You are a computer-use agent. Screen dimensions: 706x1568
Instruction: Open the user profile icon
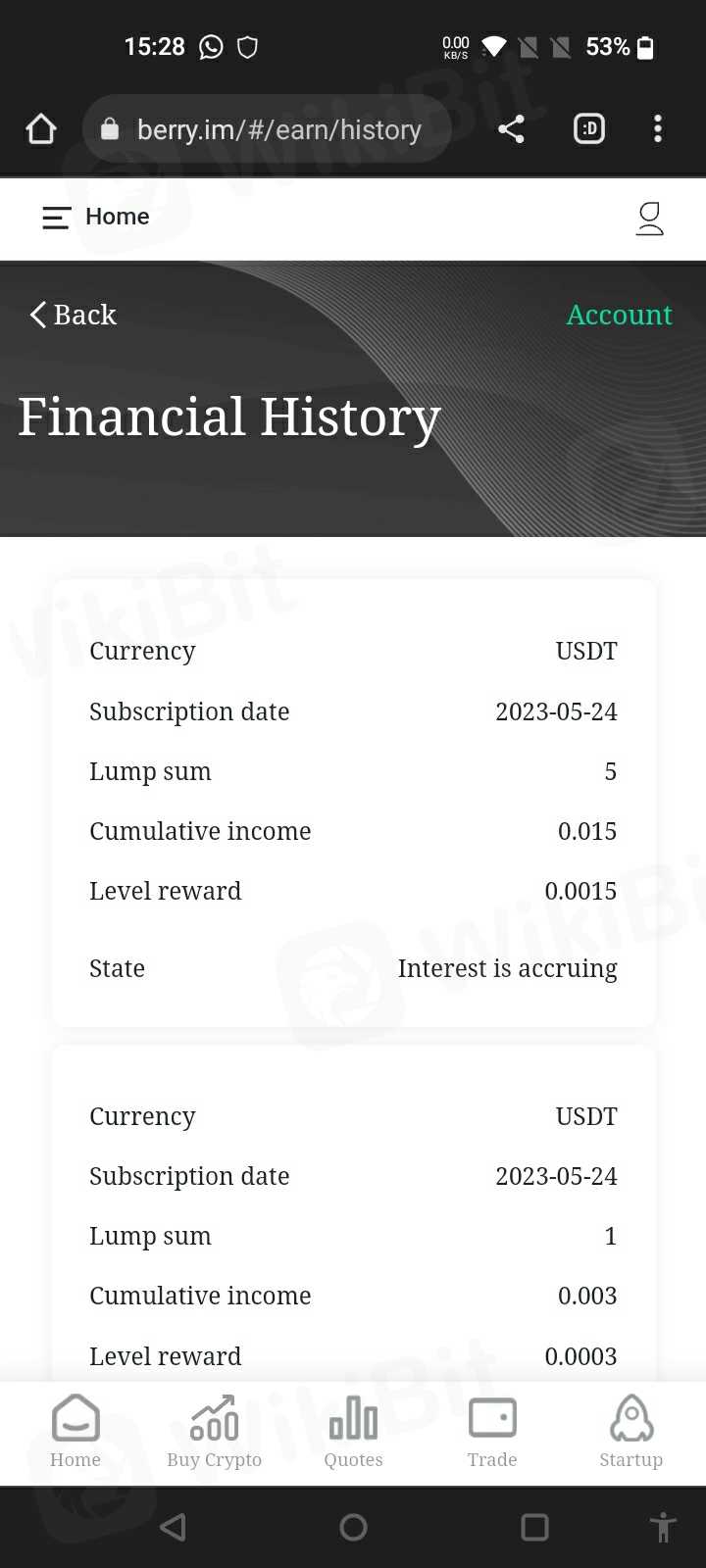coord(649,219)
